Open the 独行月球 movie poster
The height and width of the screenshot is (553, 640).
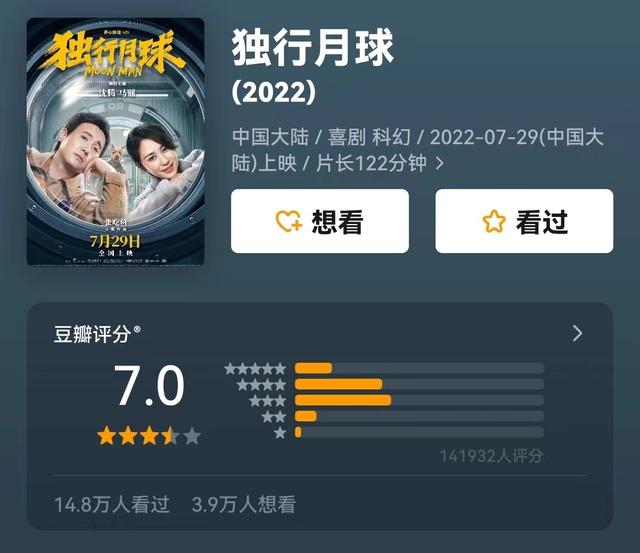click(116, 142)
